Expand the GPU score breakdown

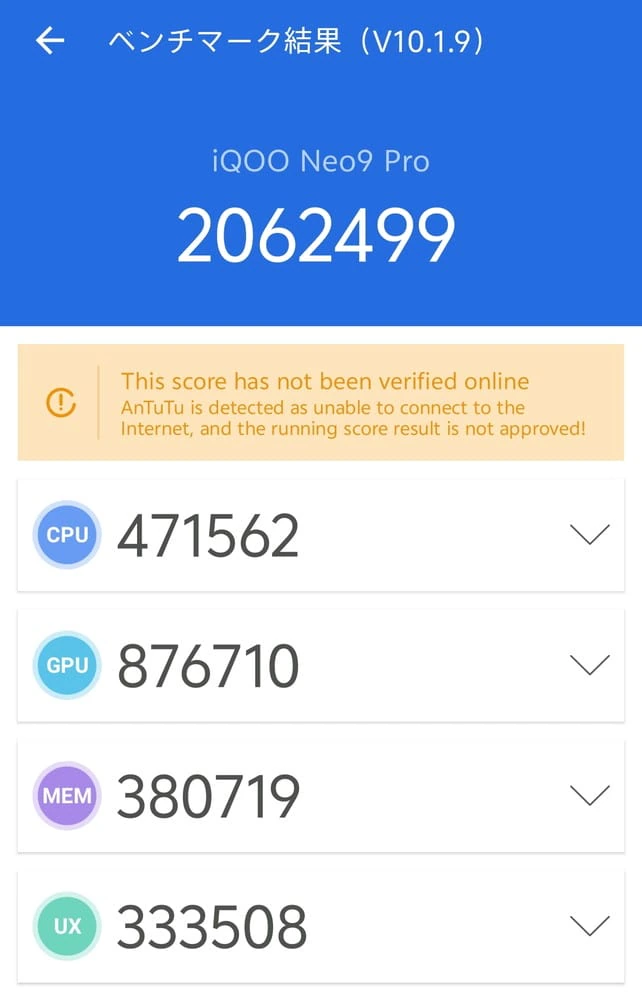(589, 665)
